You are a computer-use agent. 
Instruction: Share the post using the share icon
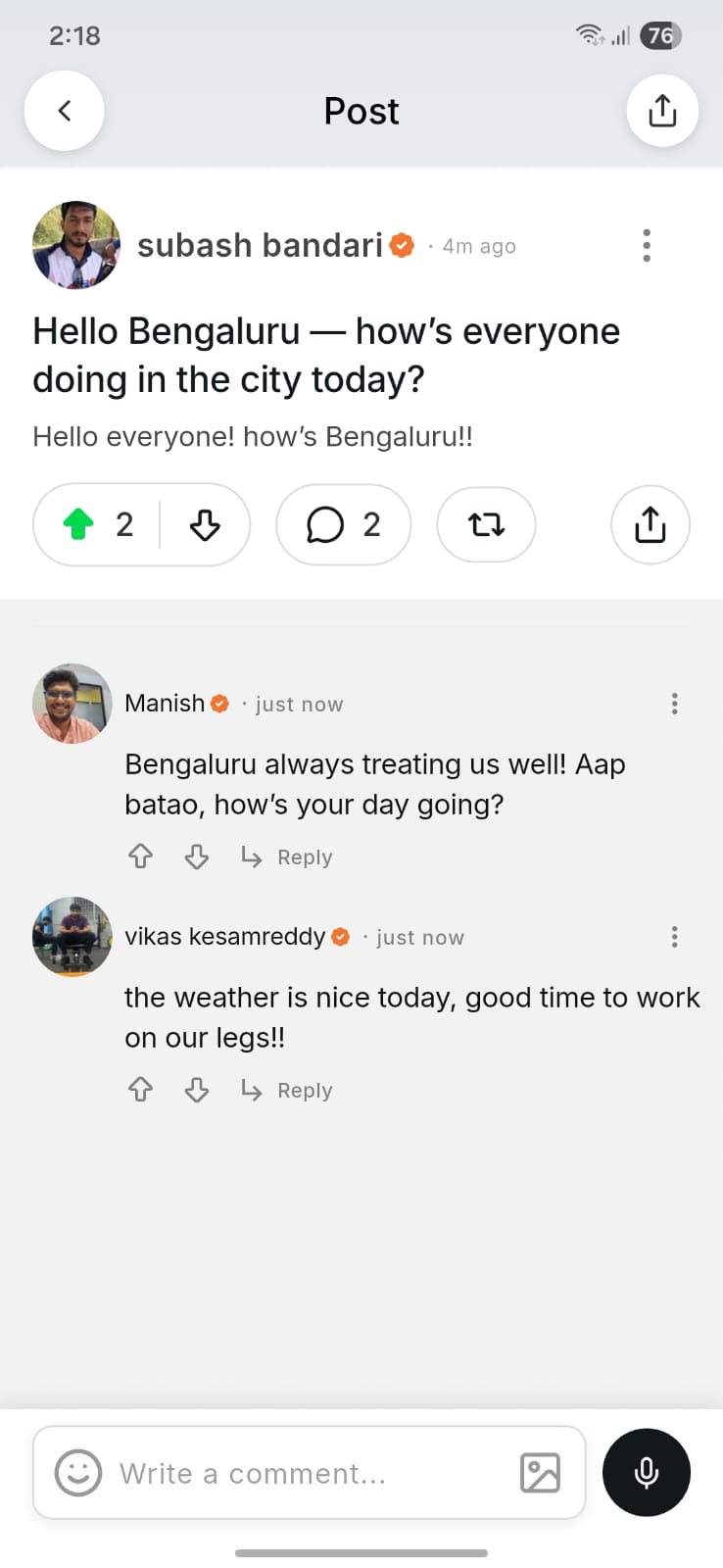pyautogui.click(x=650, y=525)
